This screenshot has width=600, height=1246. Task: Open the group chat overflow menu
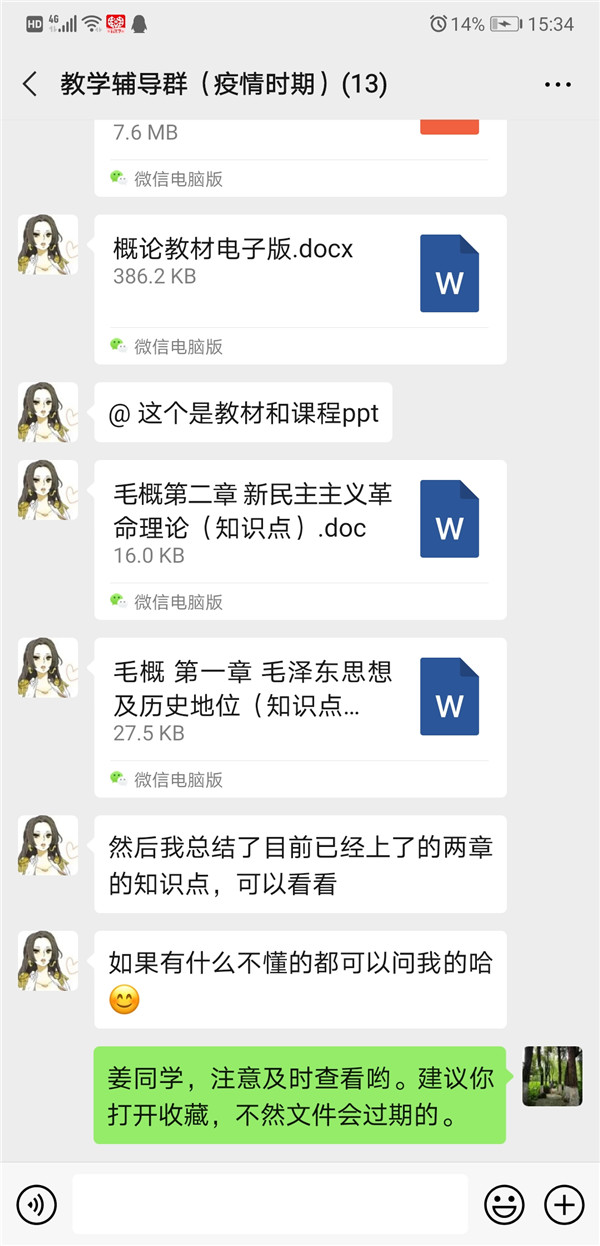(557, 84)
